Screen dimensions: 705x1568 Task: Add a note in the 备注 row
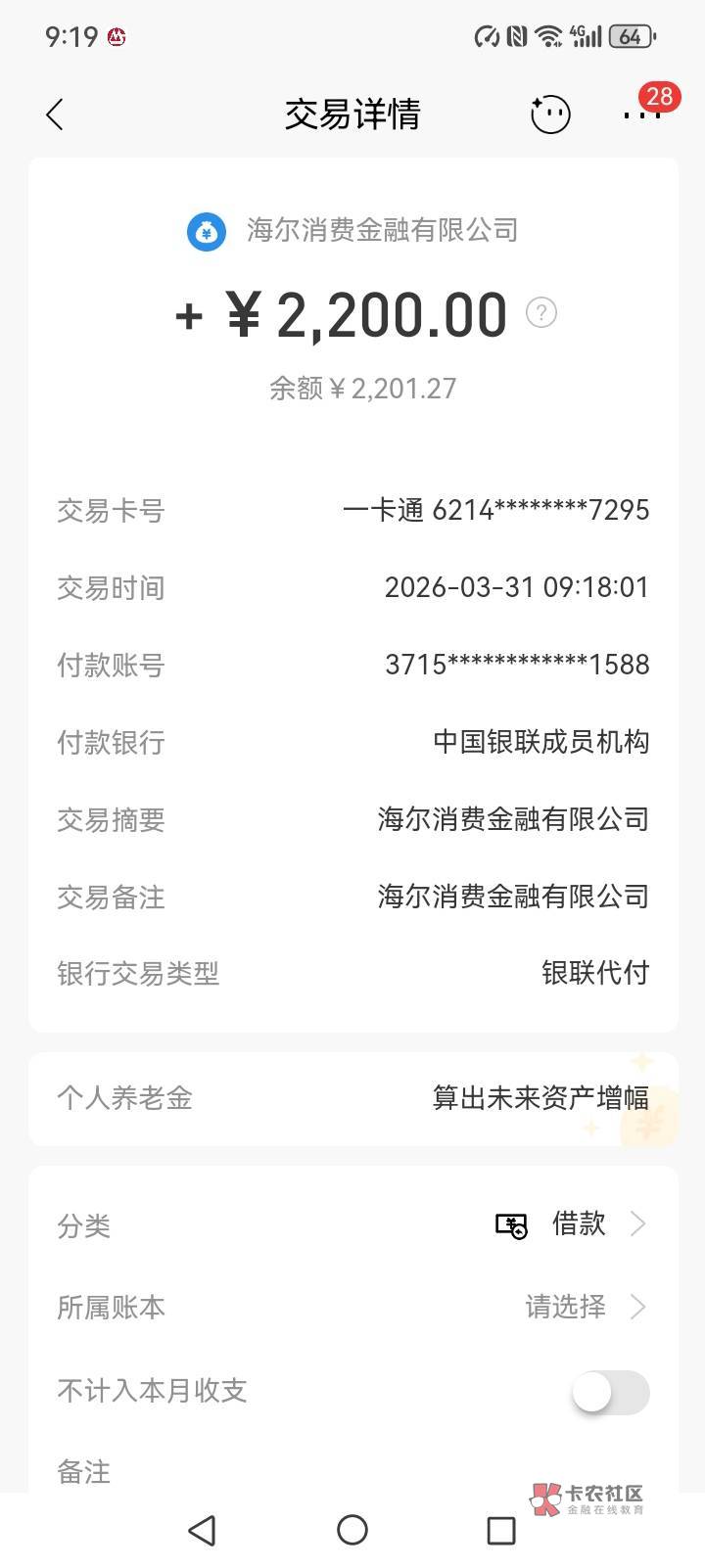[x=353, y=1471]
